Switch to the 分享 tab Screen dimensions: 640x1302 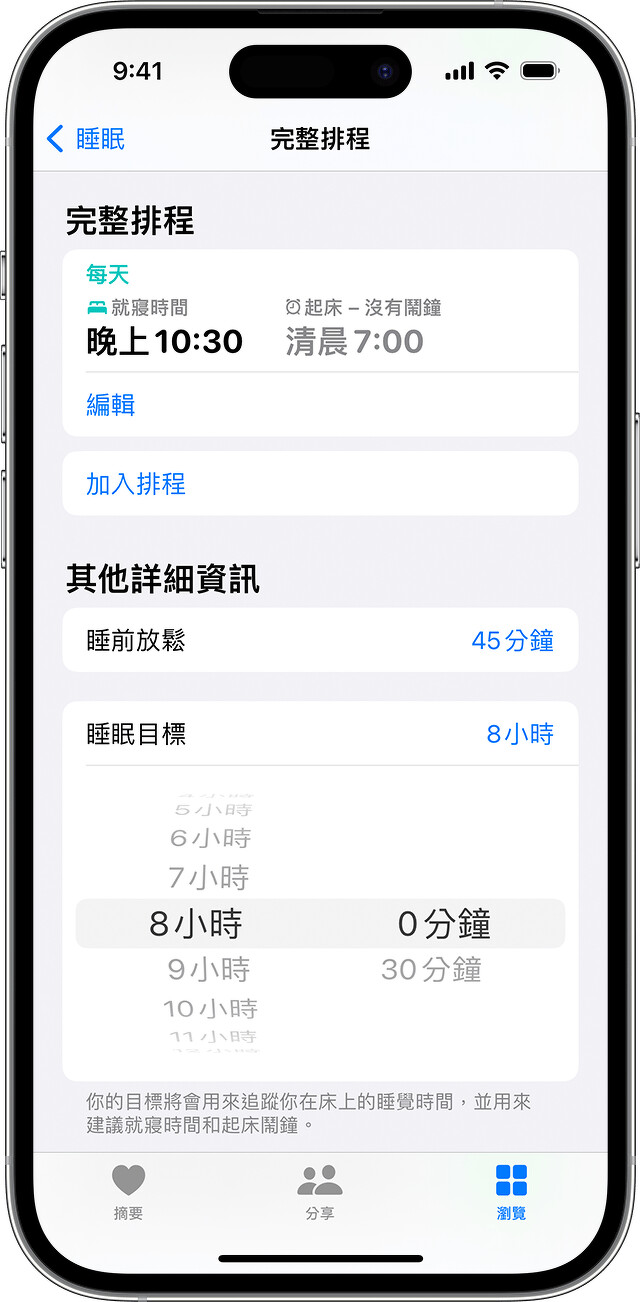coord(320,1192)
